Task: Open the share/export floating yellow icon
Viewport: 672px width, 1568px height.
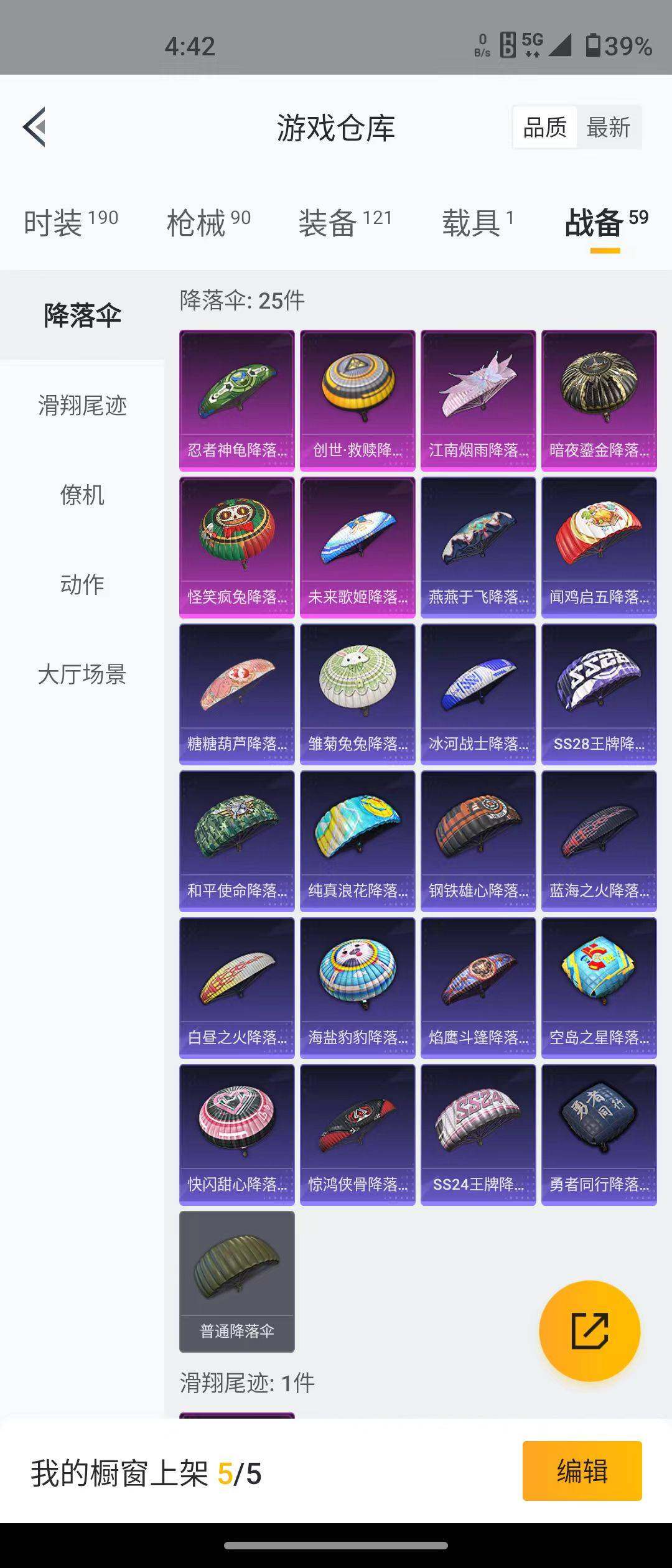Action: coord(590,1332)
